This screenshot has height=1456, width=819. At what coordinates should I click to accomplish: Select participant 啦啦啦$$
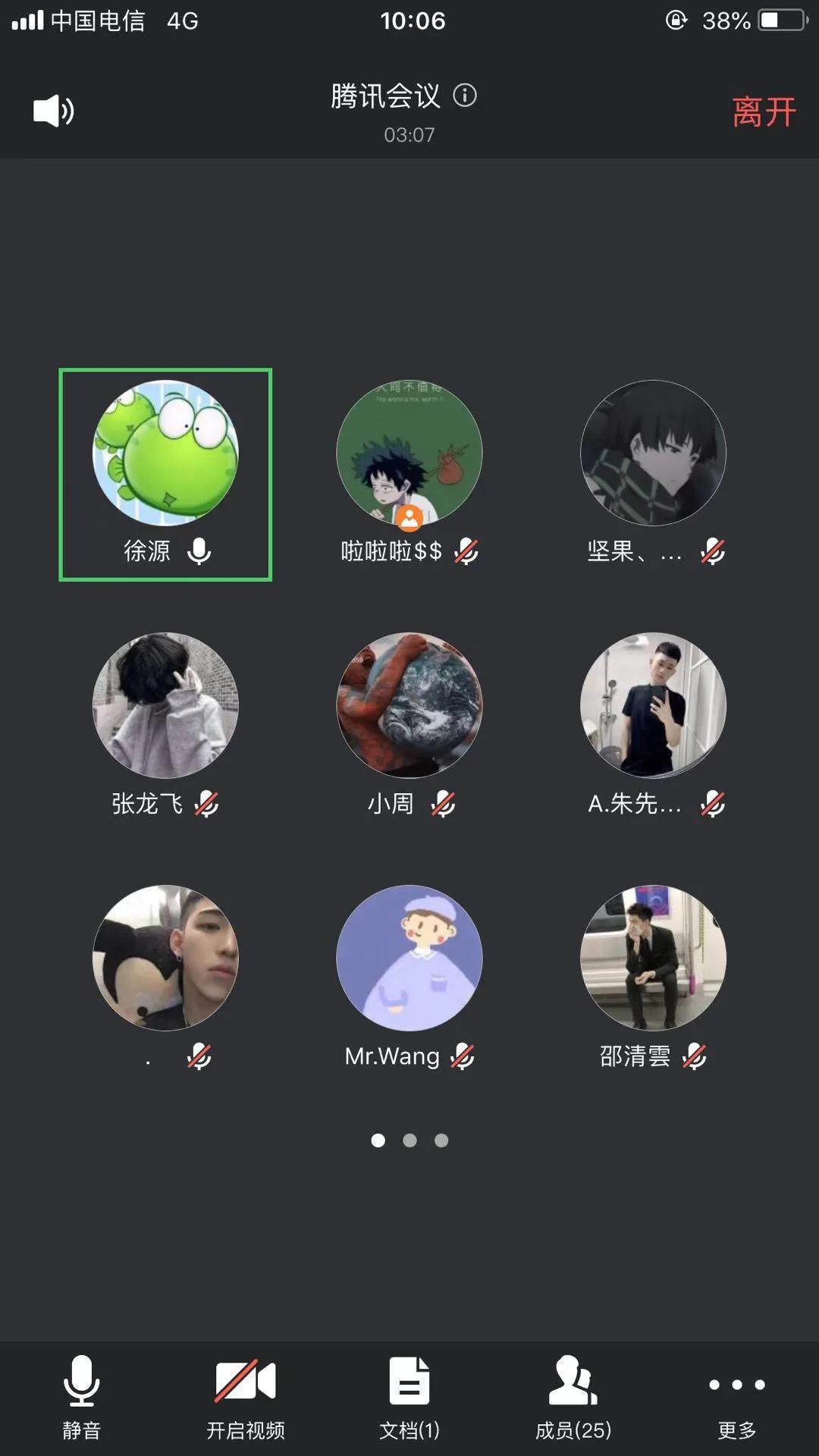(409, 453)
